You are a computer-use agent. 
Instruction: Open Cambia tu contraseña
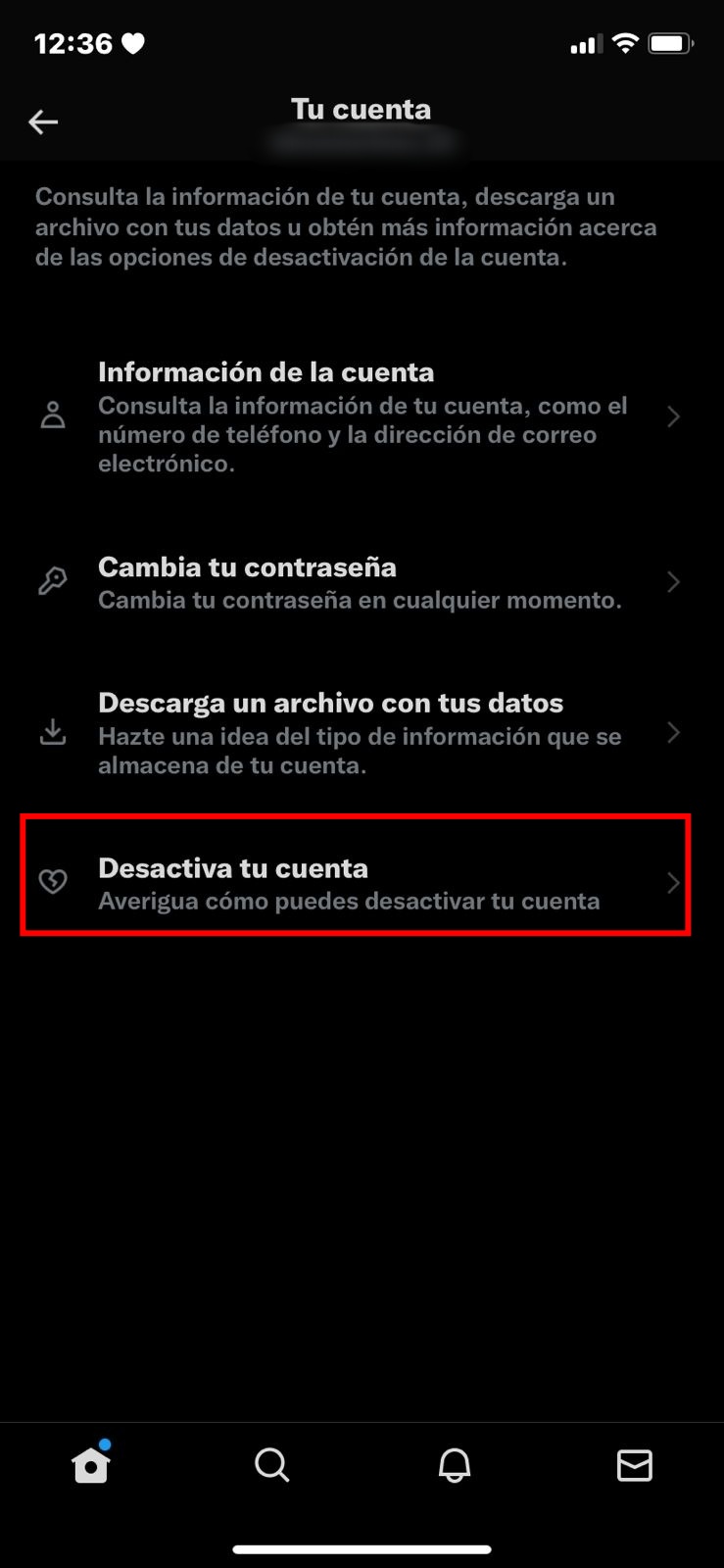(361, 582)
